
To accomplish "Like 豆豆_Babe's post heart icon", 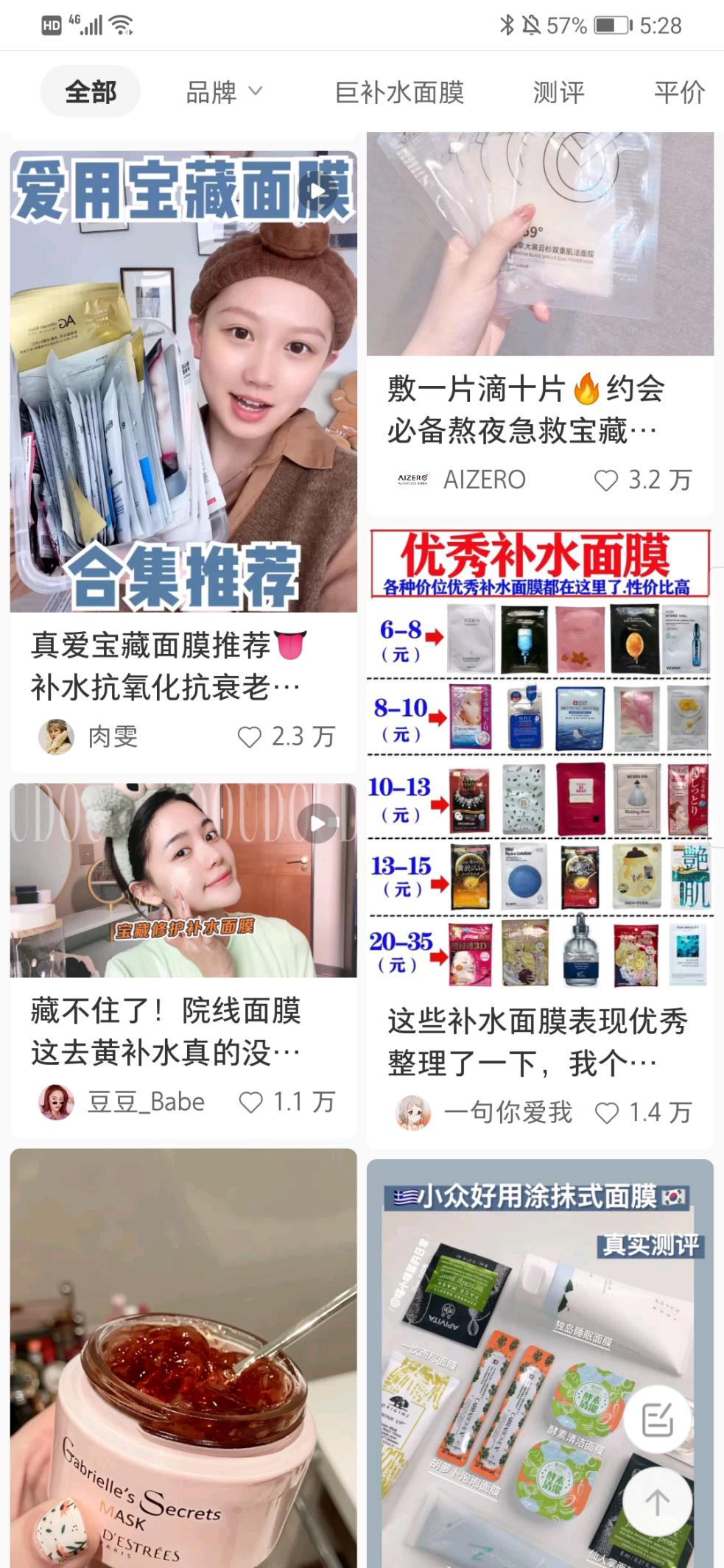I will [252, 1102].
